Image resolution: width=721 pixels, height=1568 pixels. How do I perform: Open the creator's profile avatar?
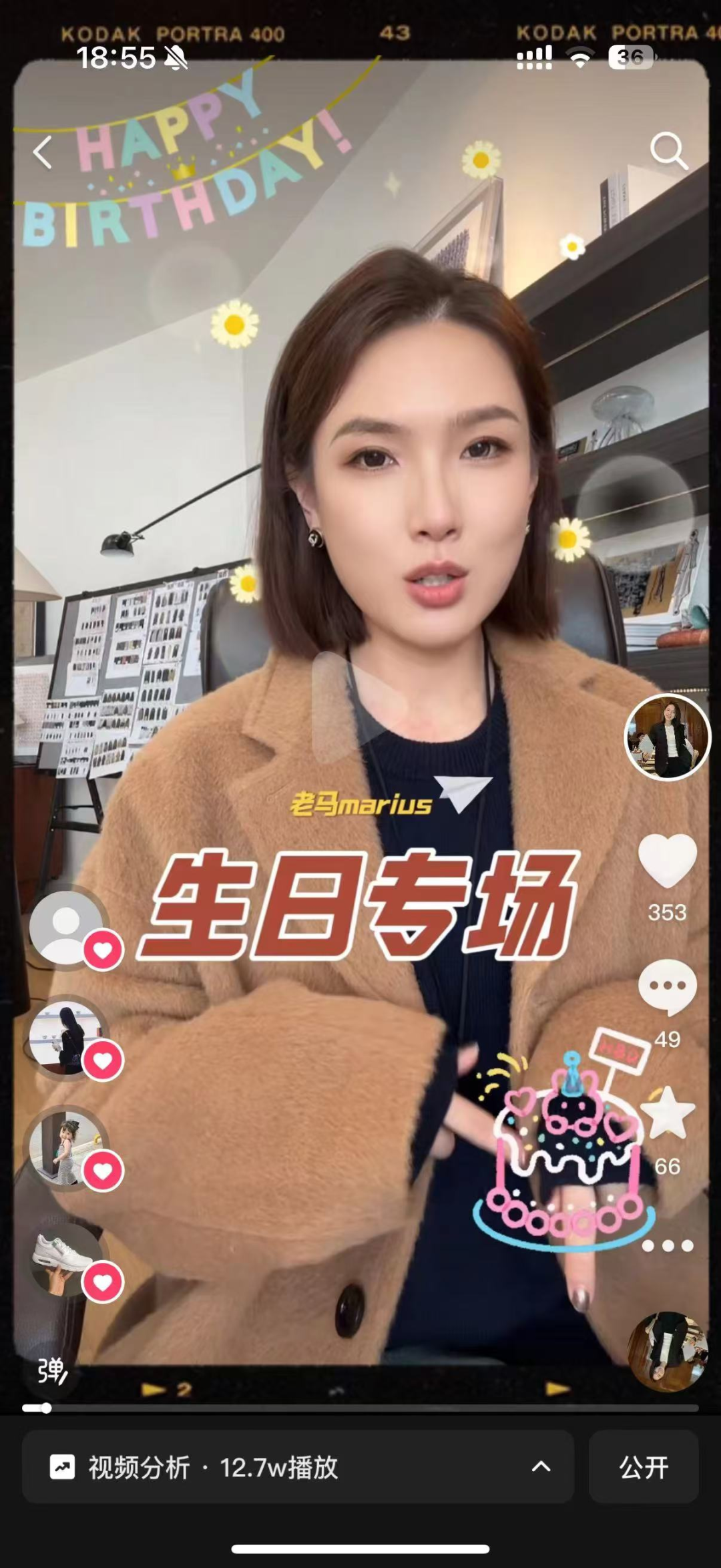[x=667, y=737]
